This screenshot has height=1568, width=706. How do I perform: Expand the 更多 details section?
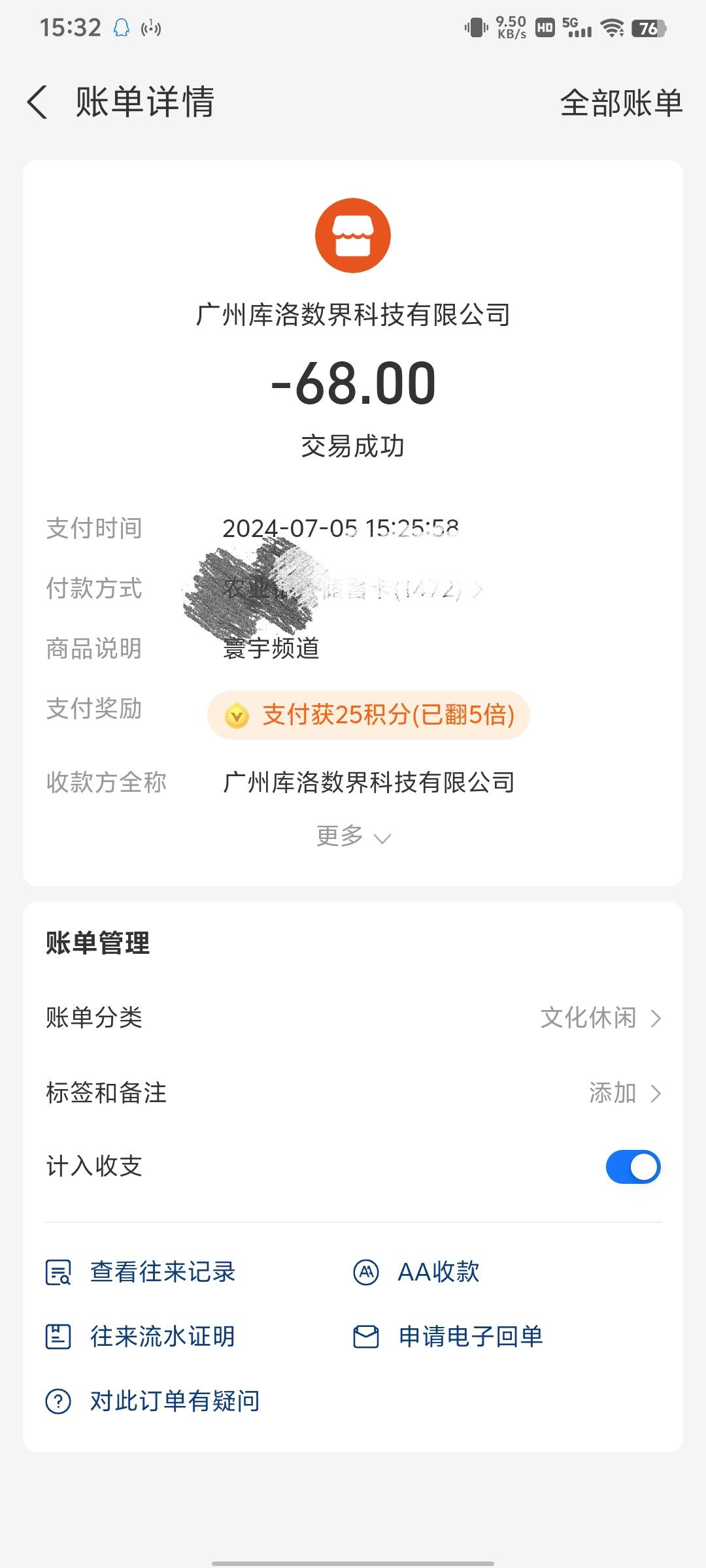coord(353,836)
